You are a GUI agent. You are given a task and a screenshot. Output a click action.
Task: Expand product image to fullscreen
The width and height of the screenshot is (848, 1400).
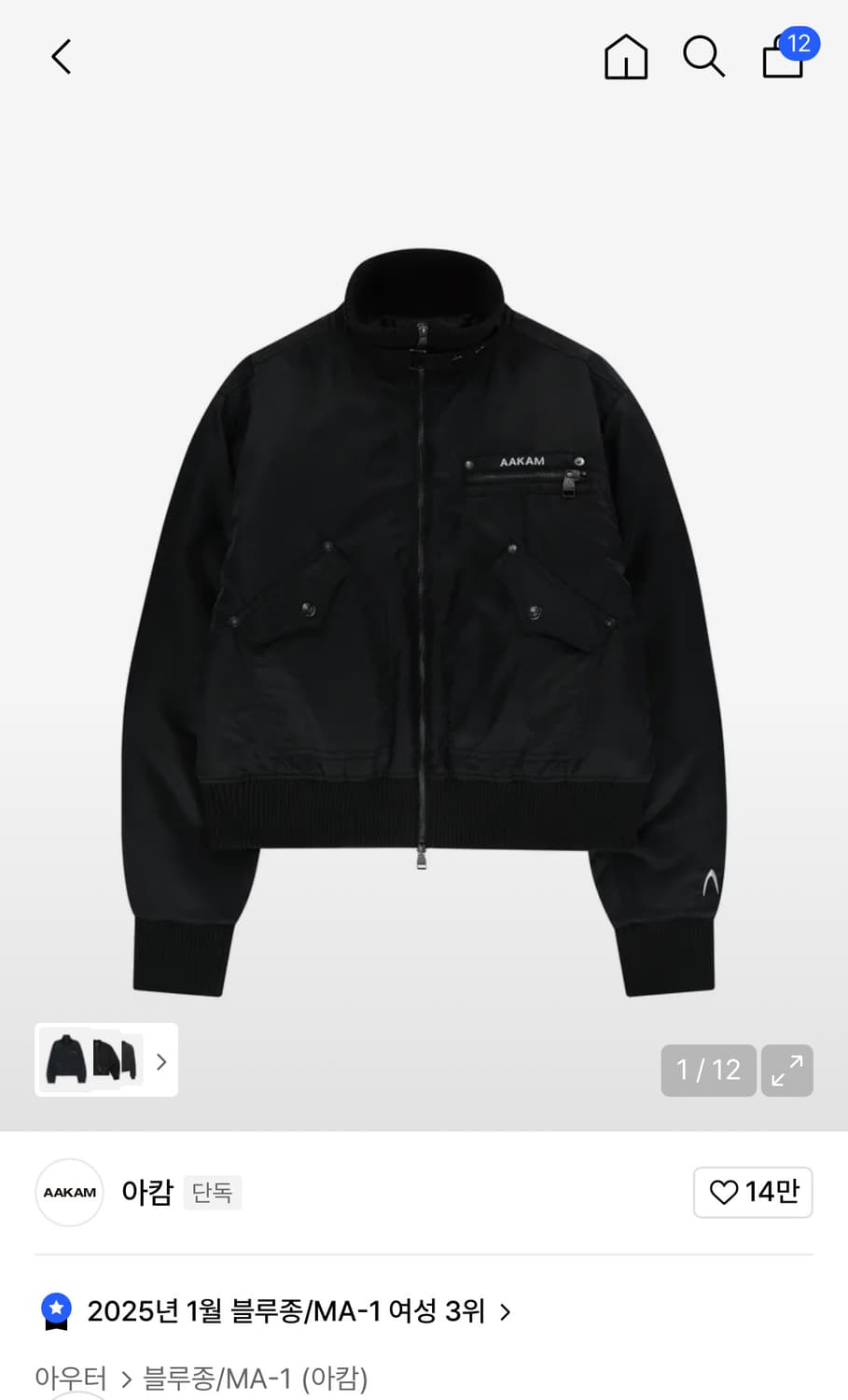[786, 1071]
